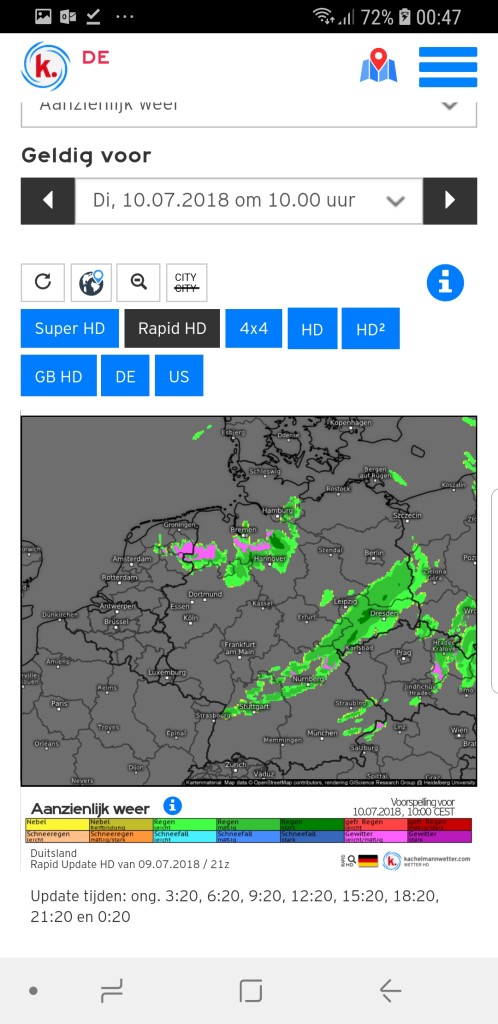Image resolution: width=498 pixels, height=1024 pixels.
Task: Tap the zoom out magnifier icon
Action: tap(138, 283)
